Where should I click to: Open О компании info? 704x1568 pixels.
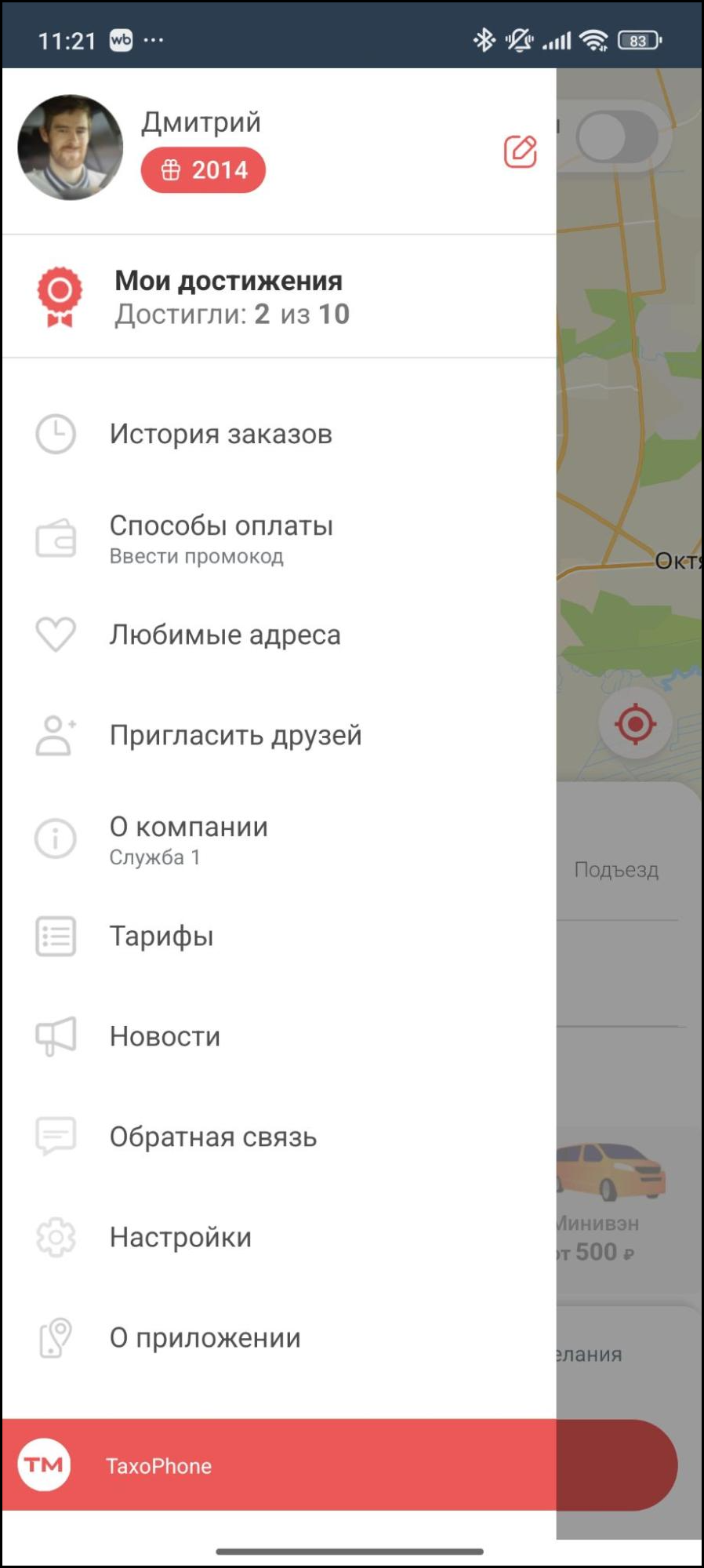point(188,839)
